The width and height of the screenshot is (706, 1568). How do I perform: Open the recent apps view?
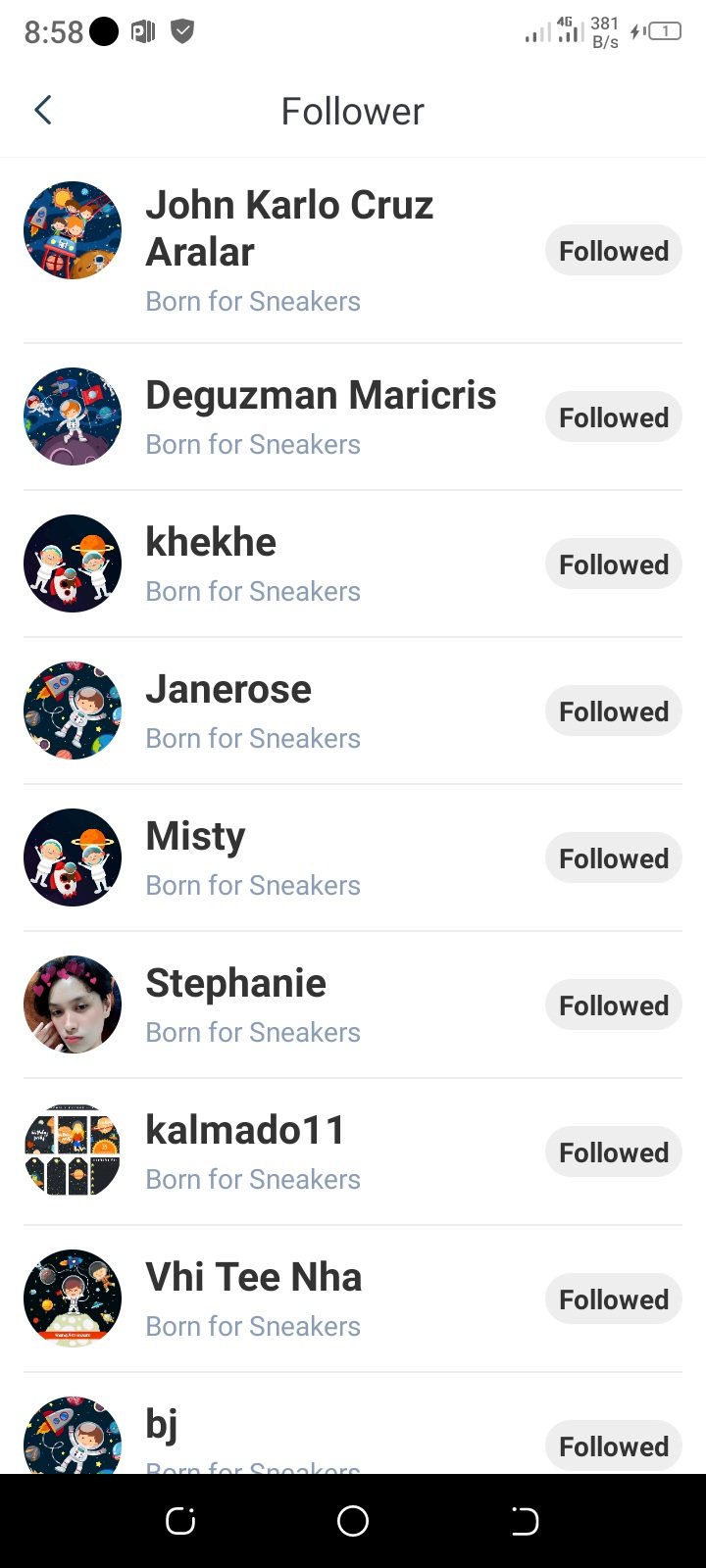point(180,1521)
